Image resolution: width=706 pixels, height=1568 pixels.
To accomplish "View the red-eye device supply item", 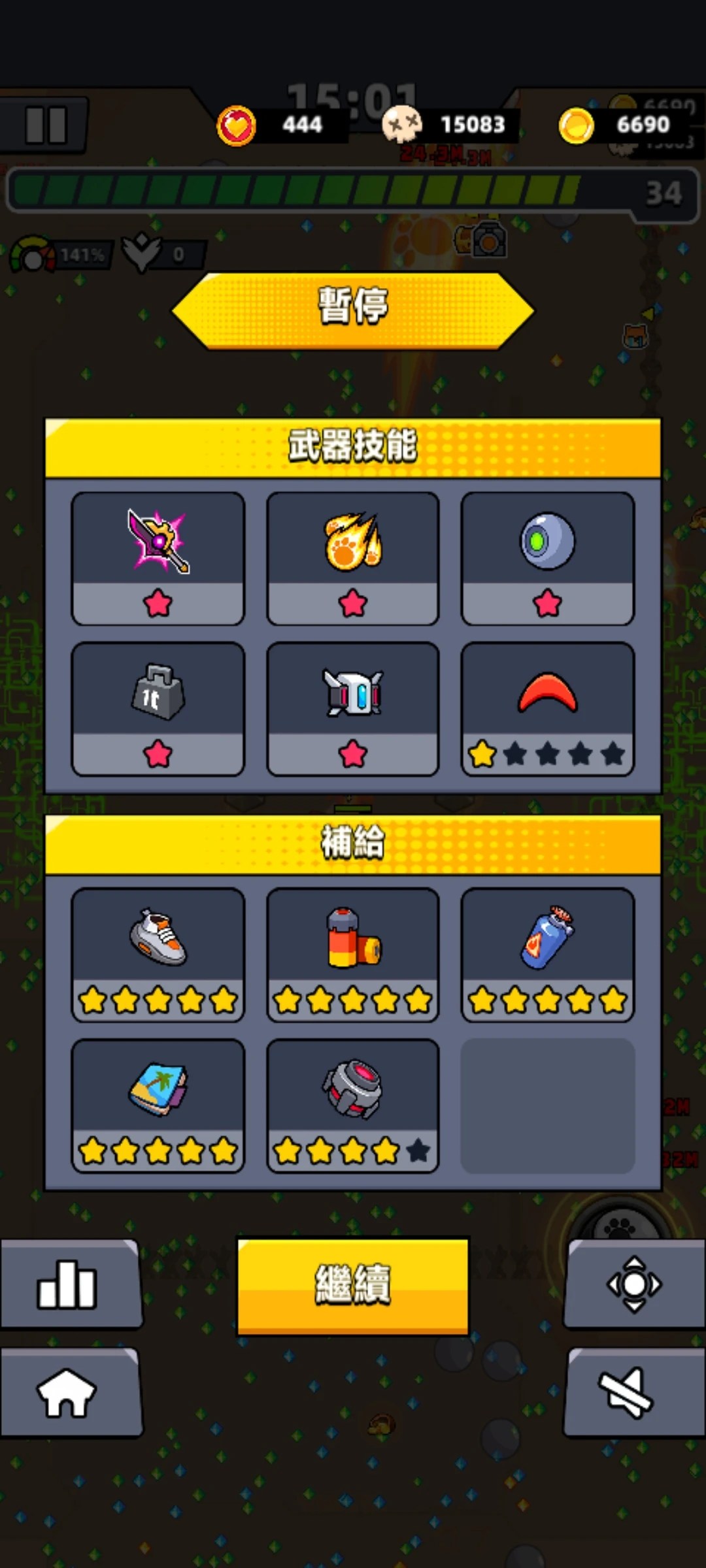I will click(353, 1105).
